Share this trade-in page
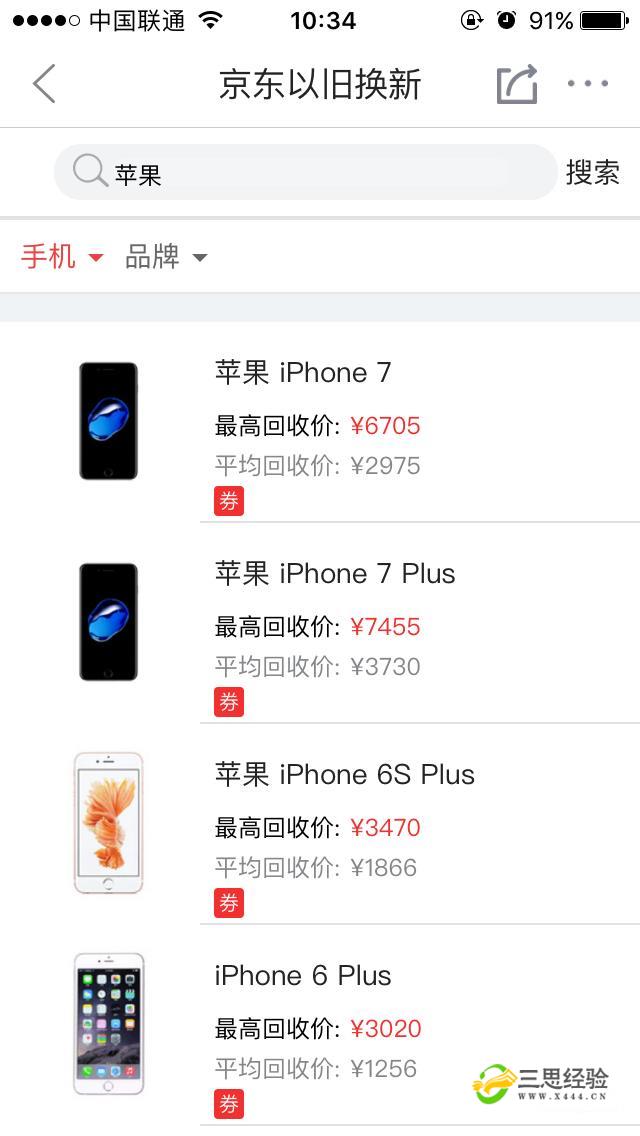 [x=517, y=84]
